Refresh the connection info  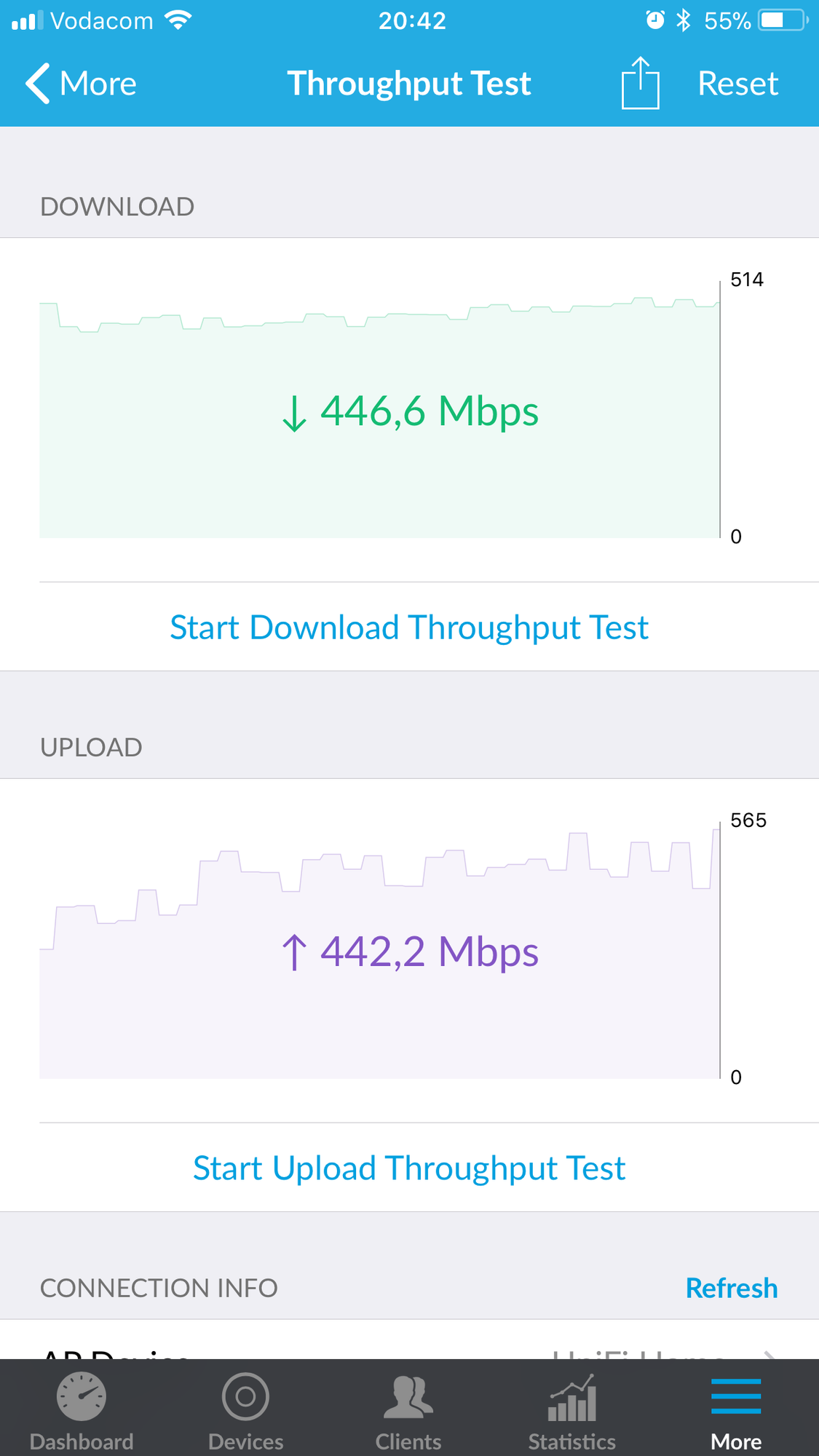731,1288
